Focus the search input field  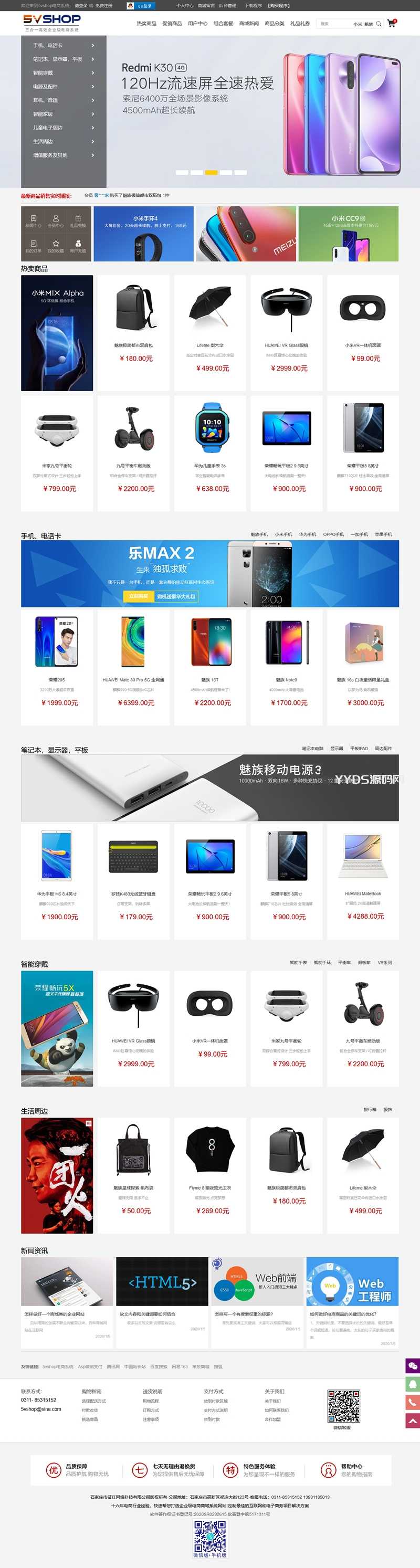pyautogui.click(x=333, y=24)
